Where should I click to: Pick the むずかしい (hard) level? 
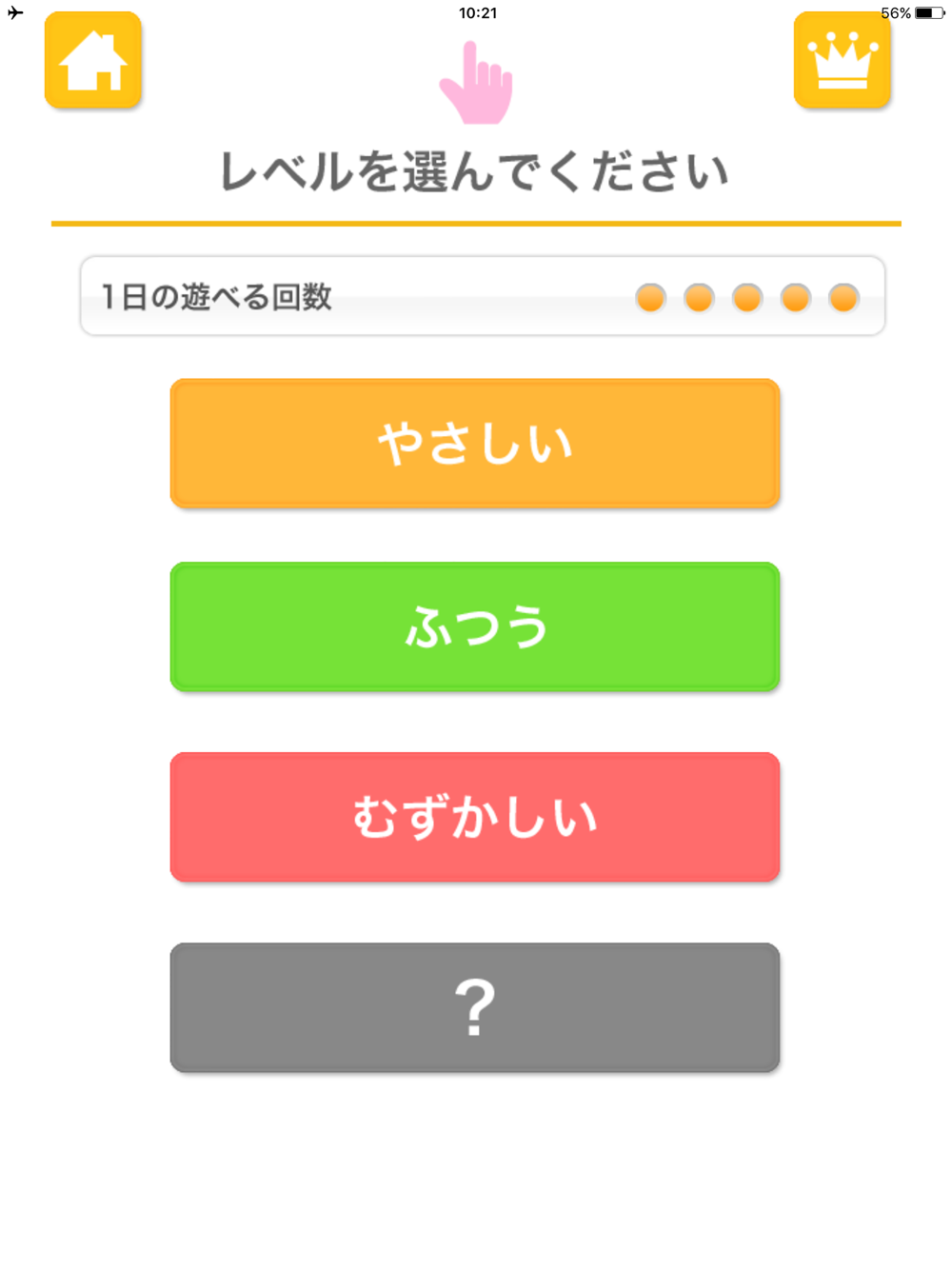[x=475, y=817]
